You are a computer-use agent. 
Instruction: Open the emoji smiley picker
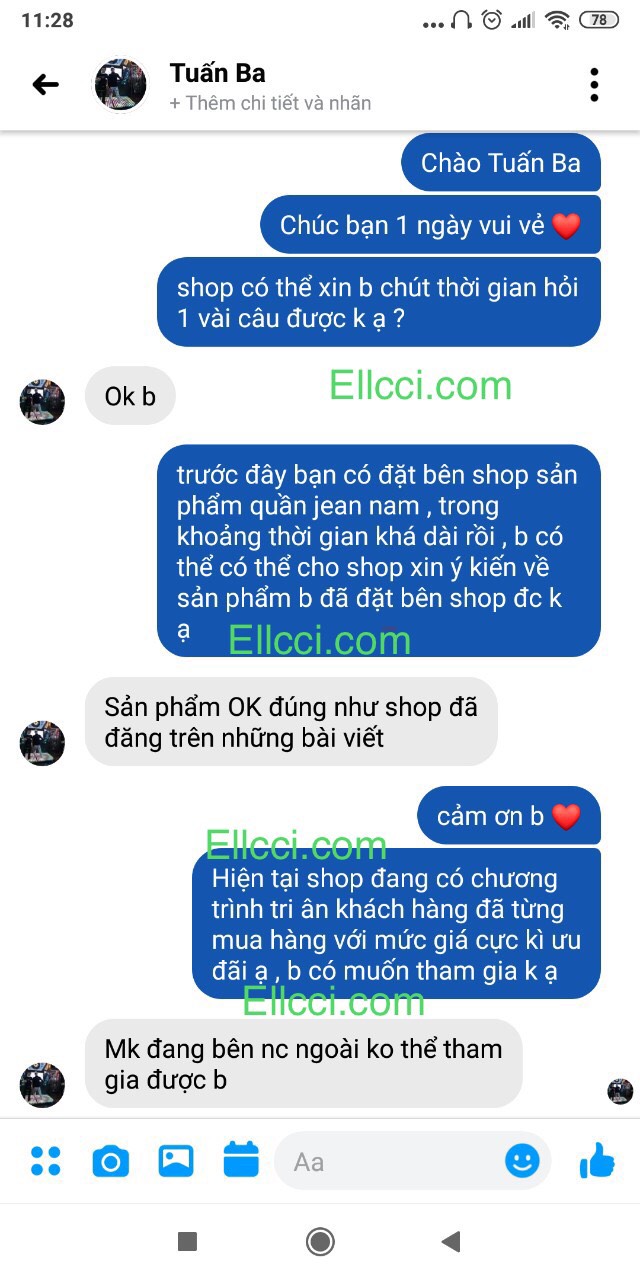(522, 1160)
